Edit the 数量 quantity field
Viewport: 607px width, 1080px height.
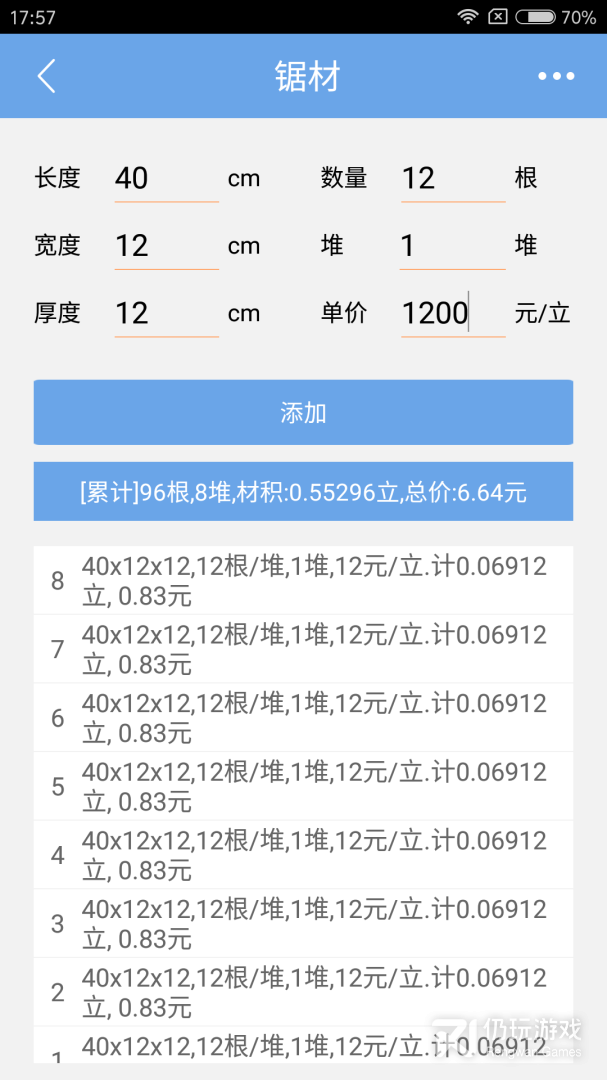click(x=453, y=179)
